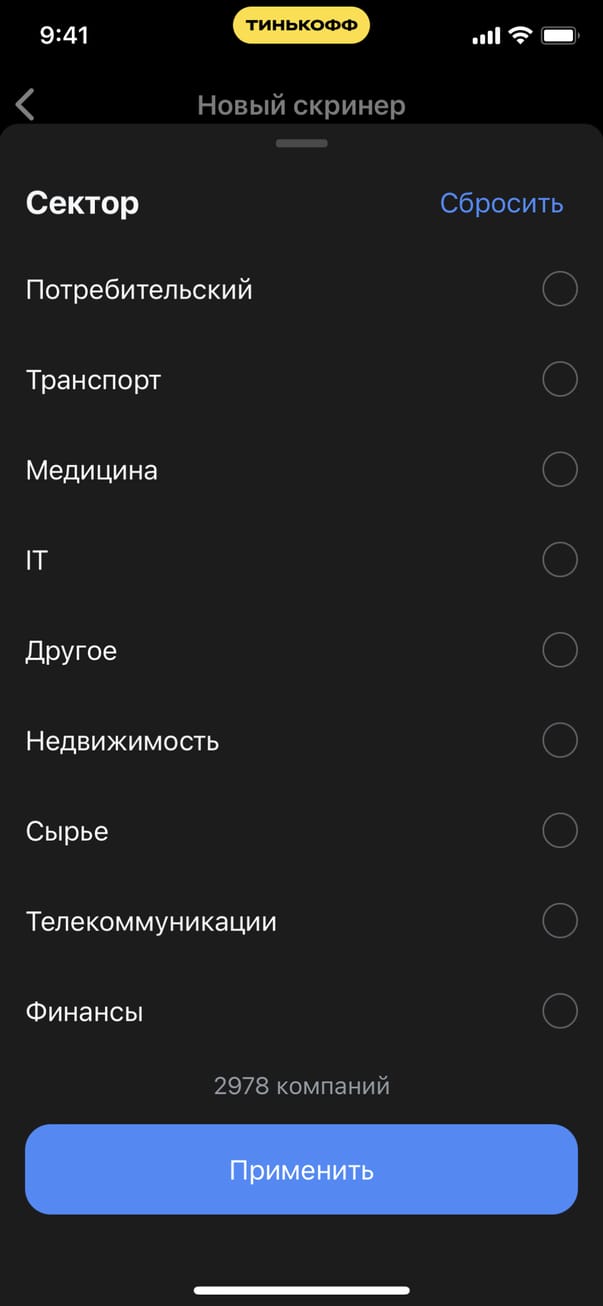
Task: Go back using the top-left arrow
Action: click(26, 104)
